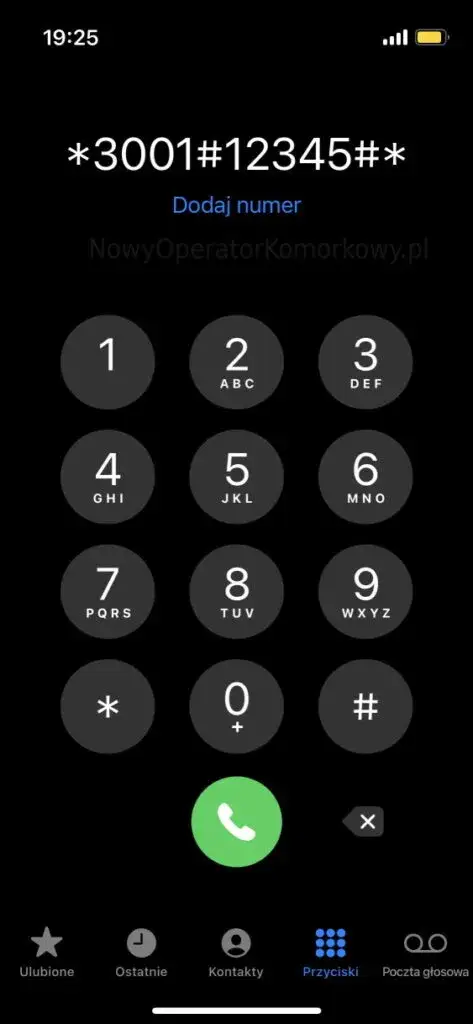Image resolution: width=473 pixels, height=1024 pixels.
Task: Open Poczta głosowa voicemail tab
Action: [x=425, y=953]
